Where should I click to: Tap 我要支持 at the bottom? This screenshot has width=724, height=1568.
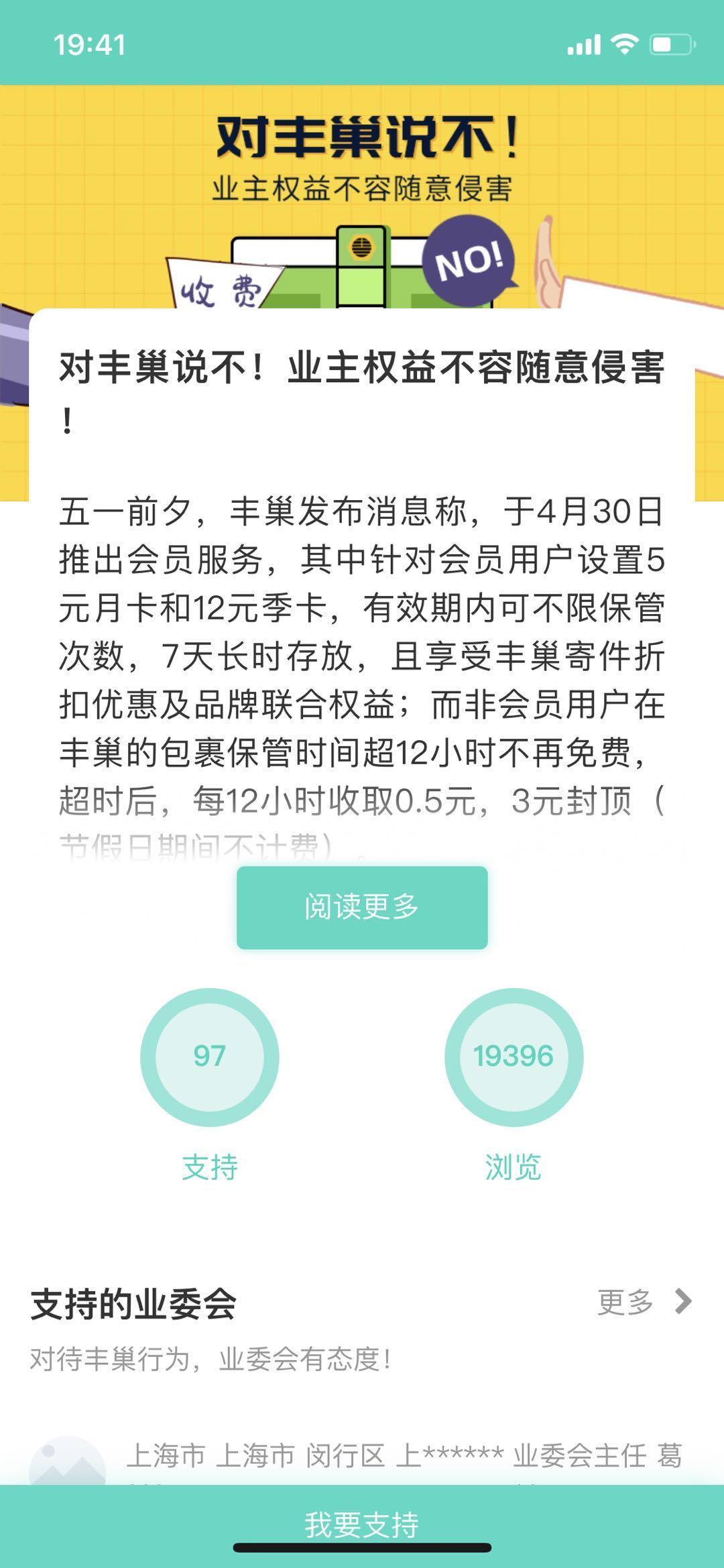pyautogui.click(x=362, y=1524)
